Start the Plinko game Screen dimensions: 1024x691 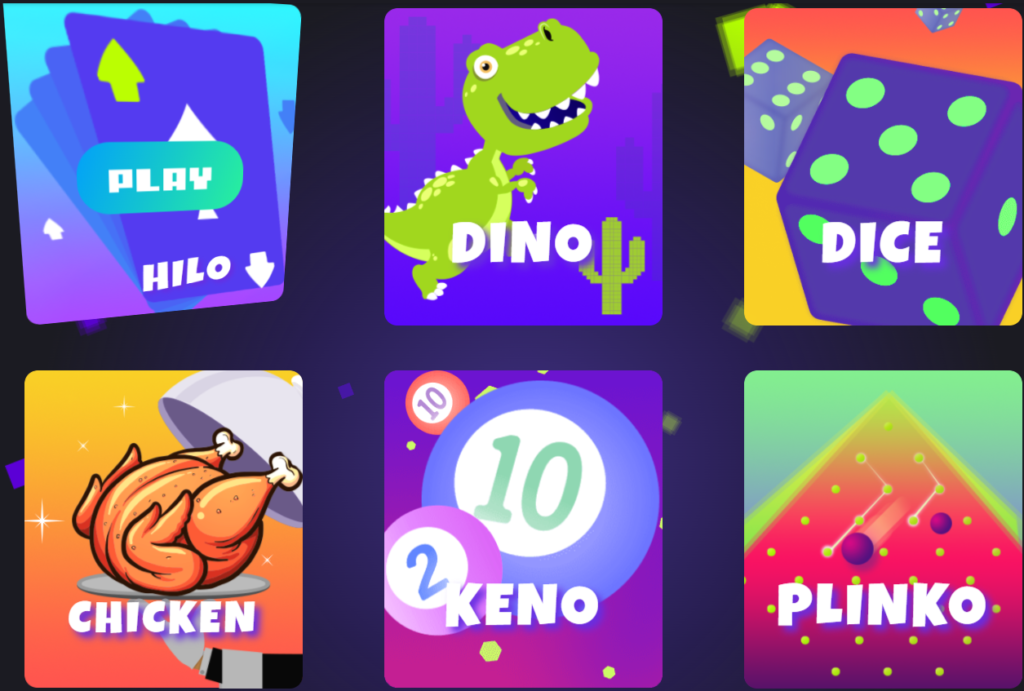tap(882, 528)
